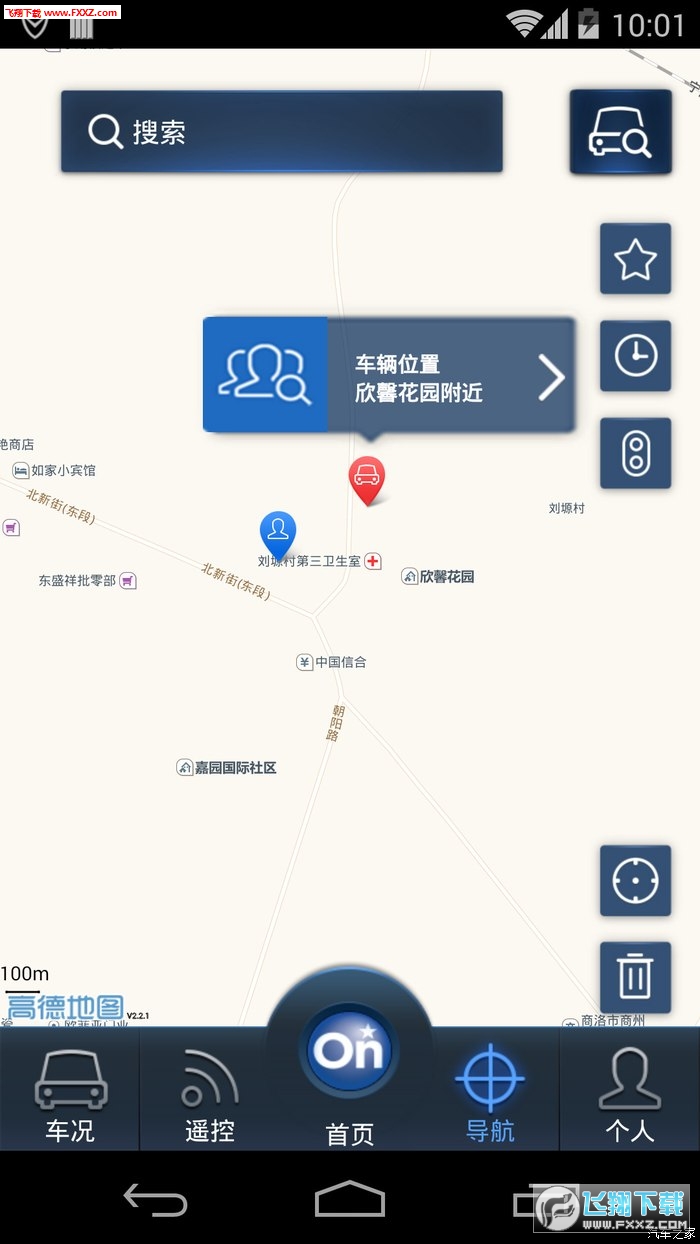Screen dimensions: 700x1244
Task: Open favorites with the star button
Action: tap(635, 259)
